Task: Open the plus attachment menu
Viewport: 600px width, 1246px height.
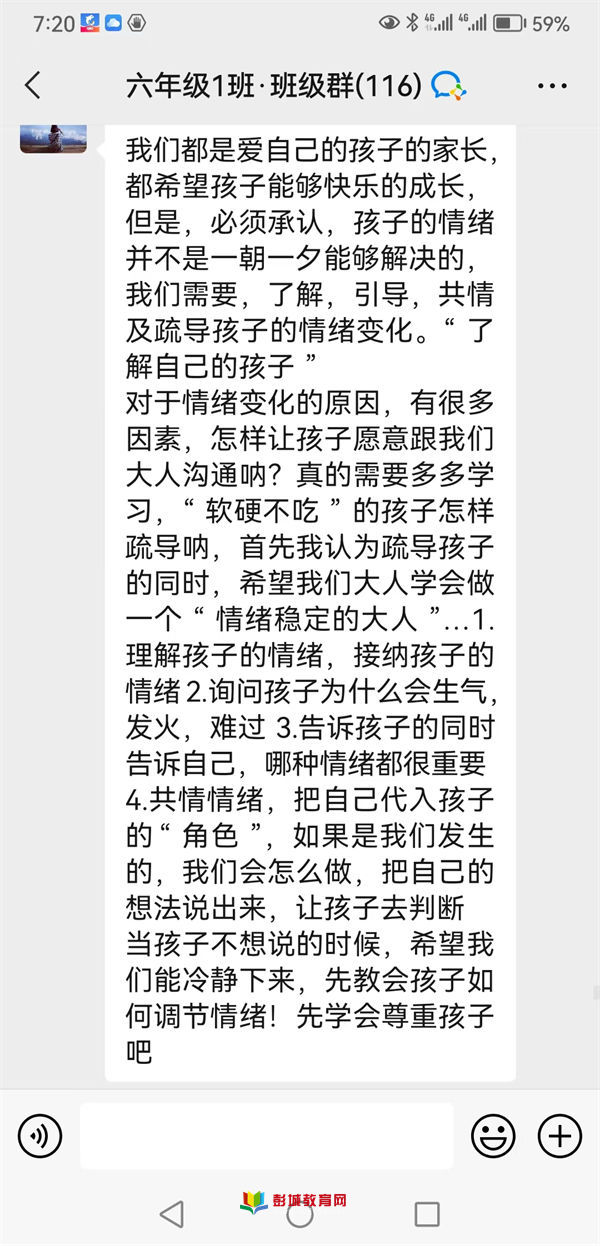Action: (x=559, y=1135)
